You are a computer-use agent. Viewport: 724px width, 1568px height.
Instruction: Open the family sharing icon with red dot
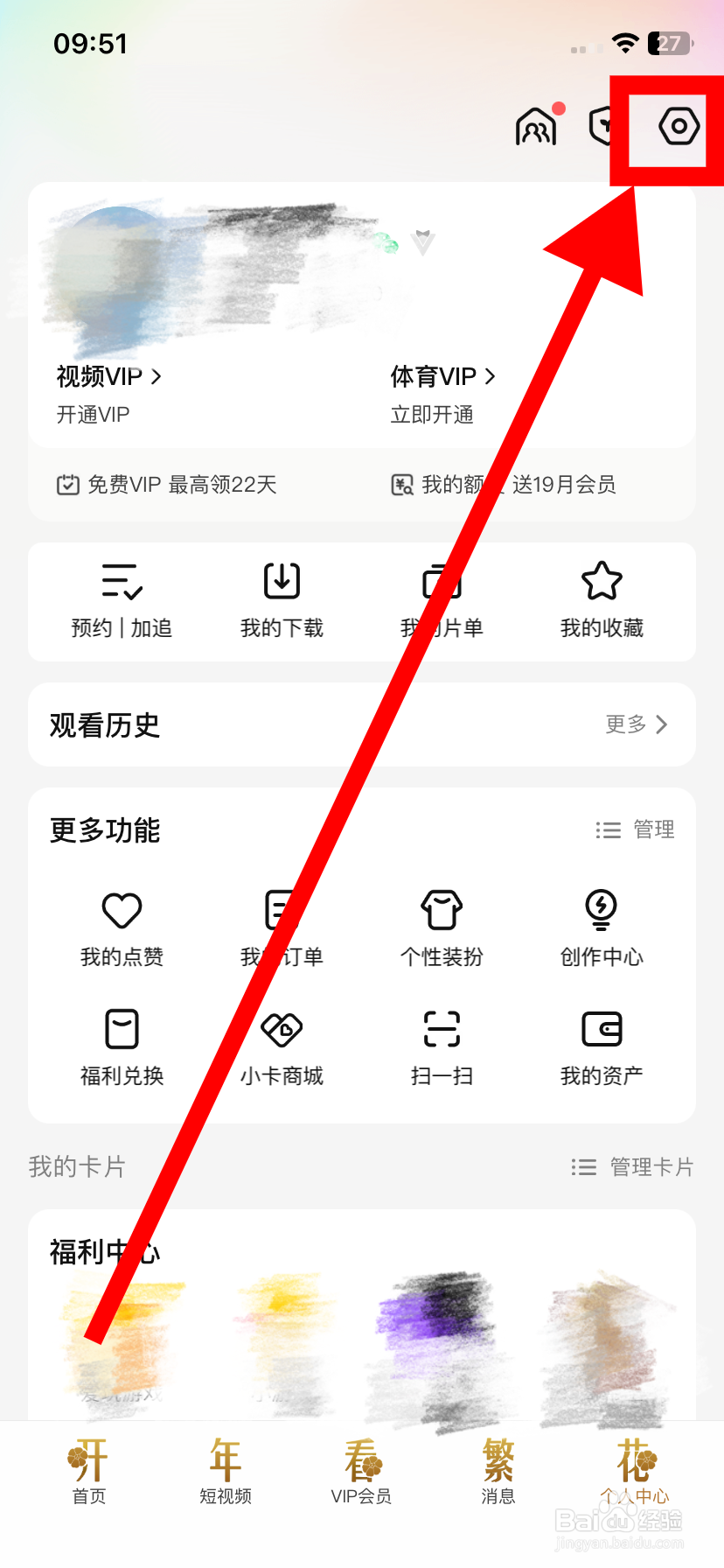(x=537, y=127)
